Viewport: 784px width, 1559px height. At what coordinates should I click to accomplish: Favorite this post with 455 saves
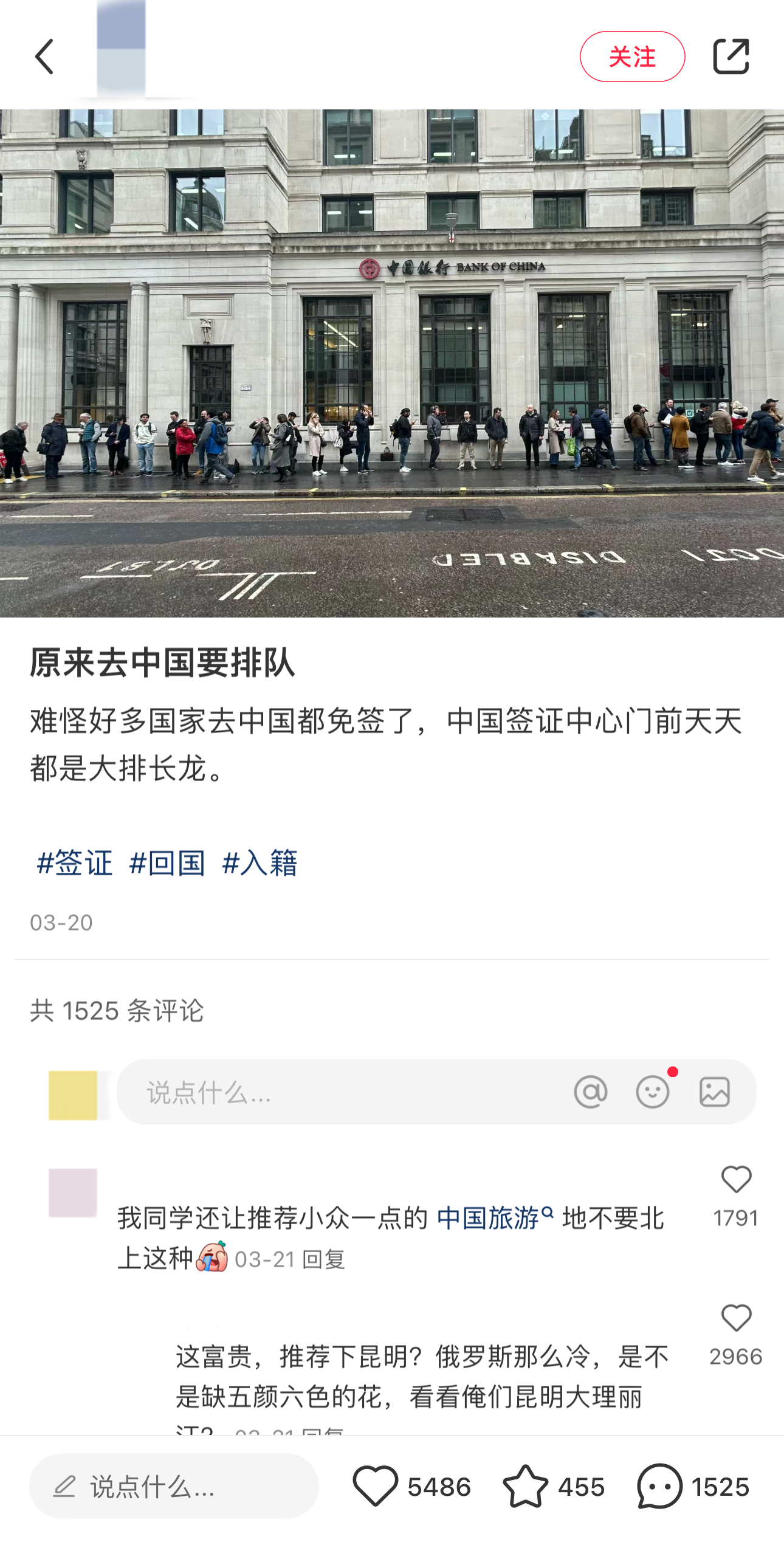pos(525,1486)
